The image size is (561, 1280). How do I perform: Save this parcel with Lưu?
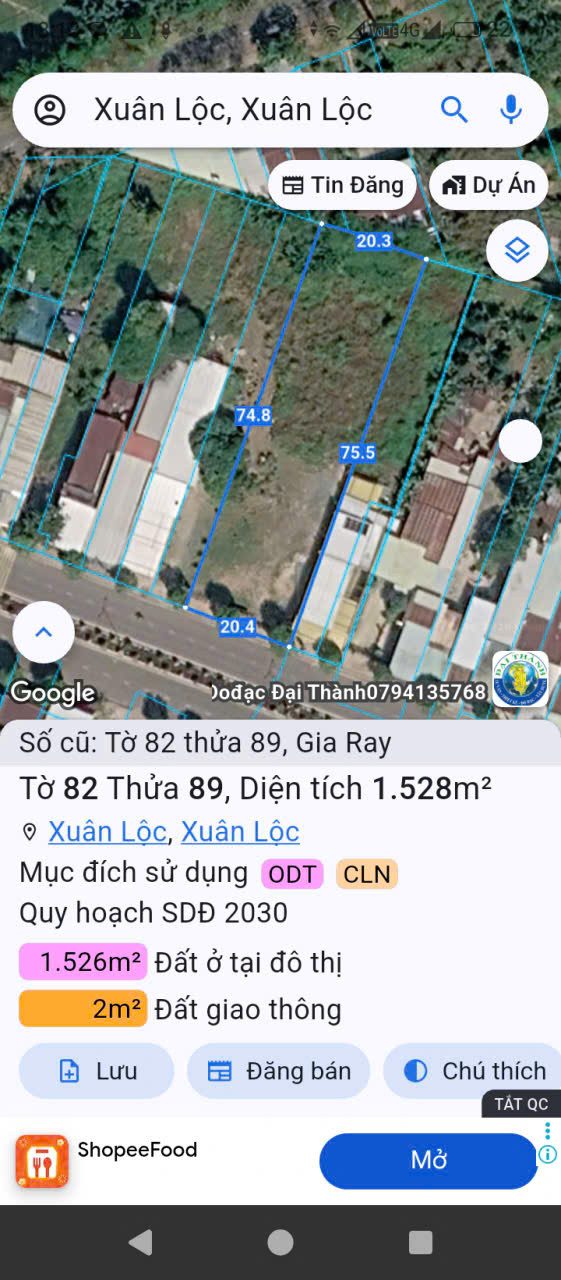(96, 1071)
